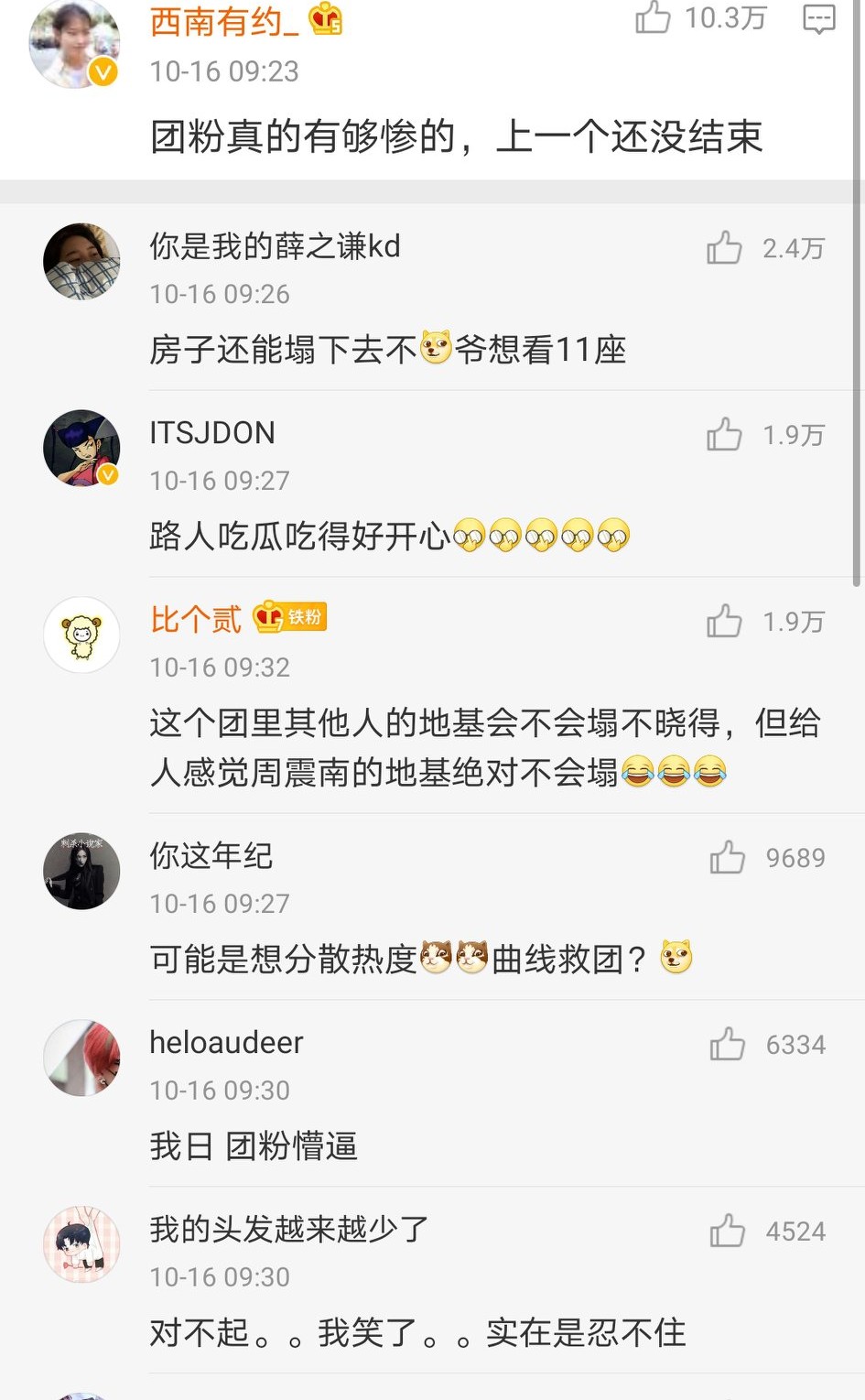Image resolution: width=865 pixels, height=1400 pixels.
Task: View 你是我的薛之谦kd avatar profile
Action: click(81, 262)
